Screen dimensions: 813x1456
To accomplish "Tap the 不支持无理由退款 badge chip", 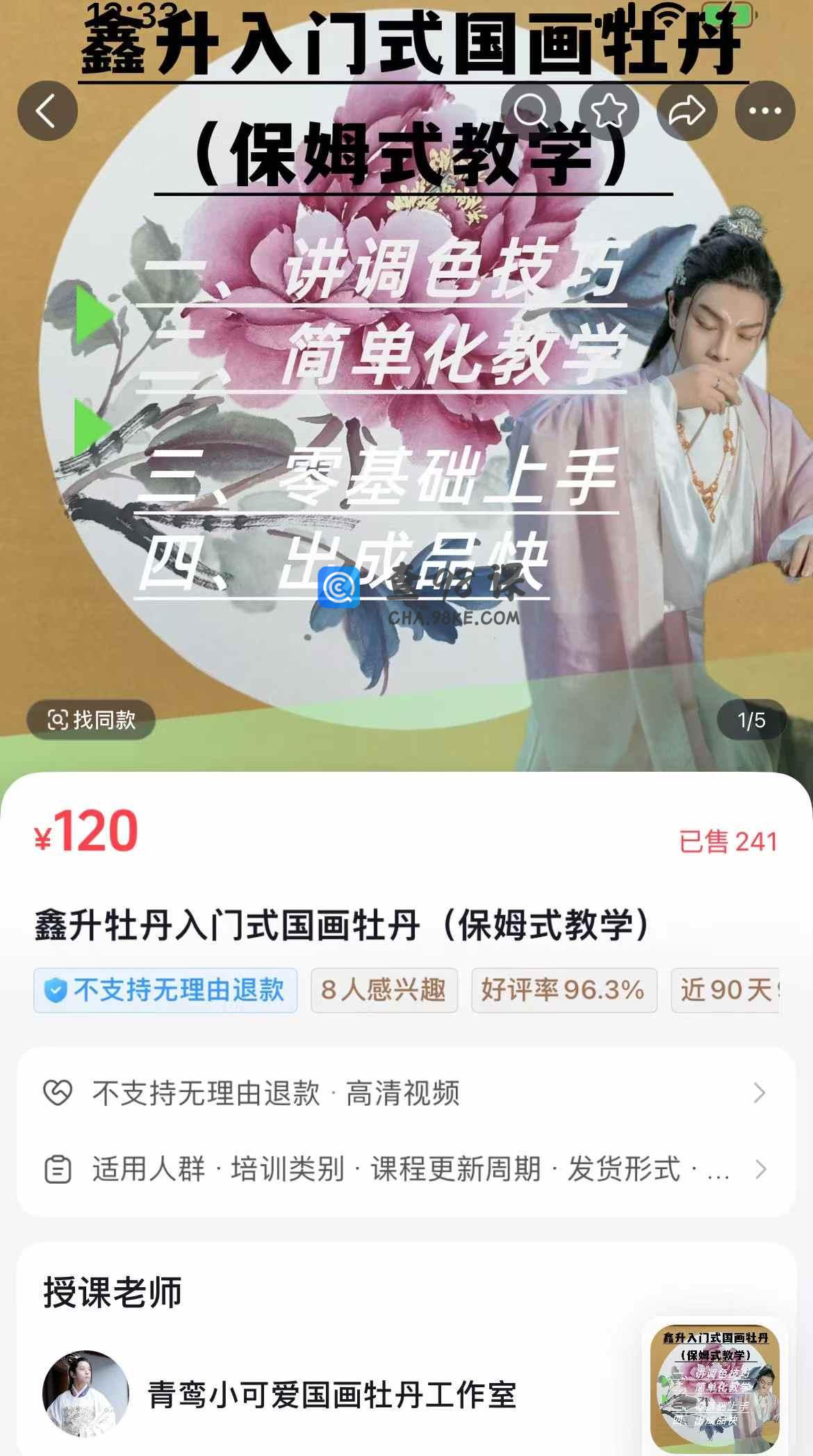I will click(x=165, y=990).
